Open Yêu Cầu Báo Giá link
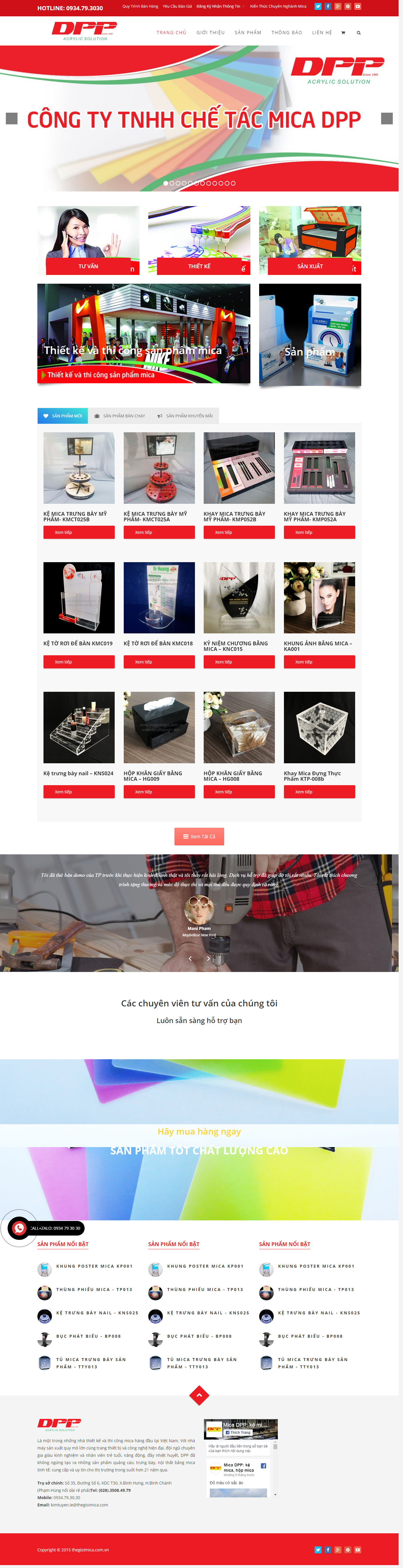Viewport: 403px width, 1568px height. click(177, 7)
